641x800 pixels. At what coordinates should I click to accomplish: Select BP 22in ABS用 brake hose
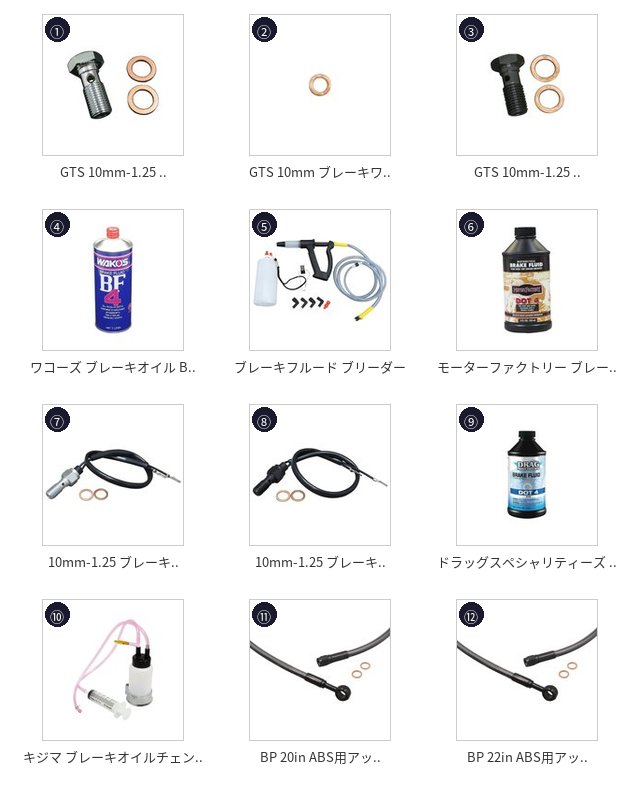527,670
